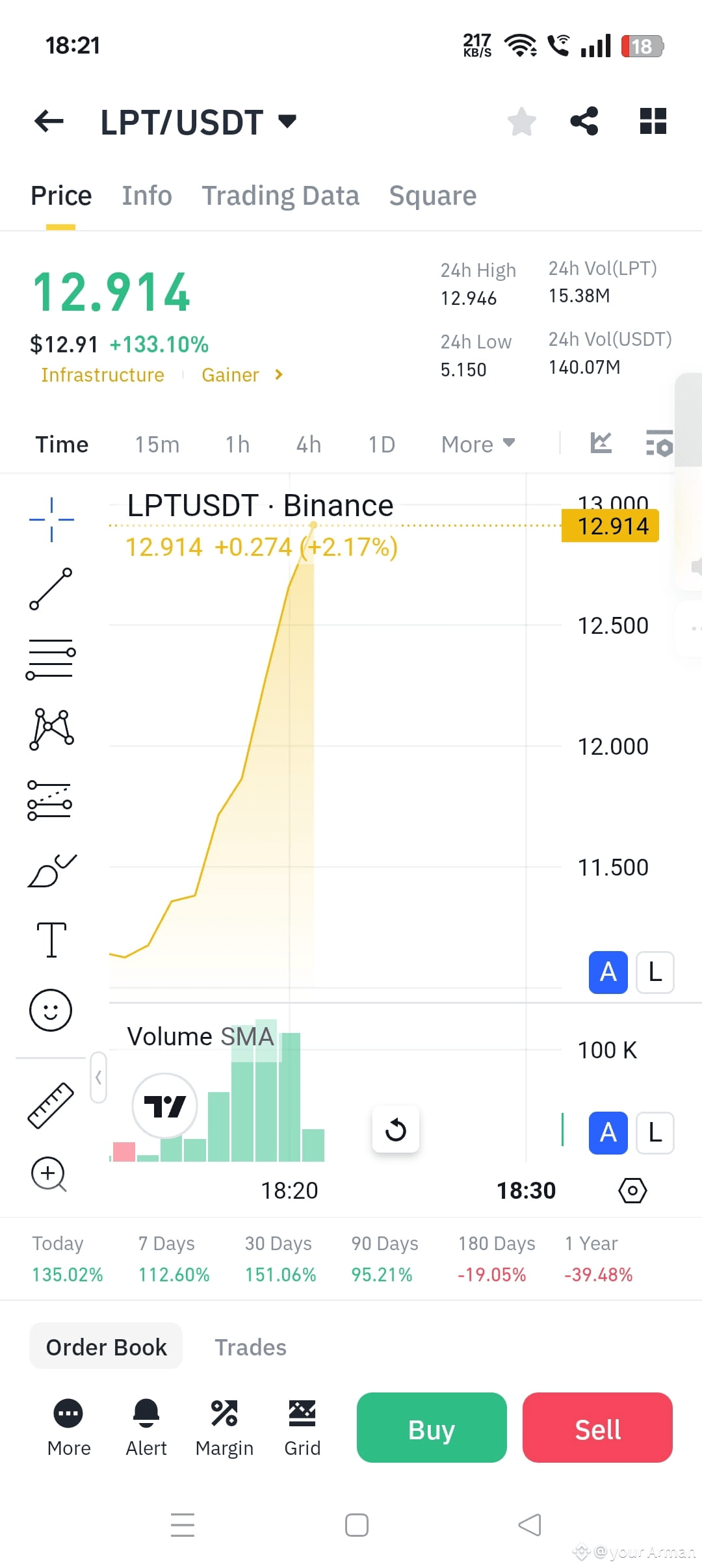Tap the green Buy button

(432, 1428)
